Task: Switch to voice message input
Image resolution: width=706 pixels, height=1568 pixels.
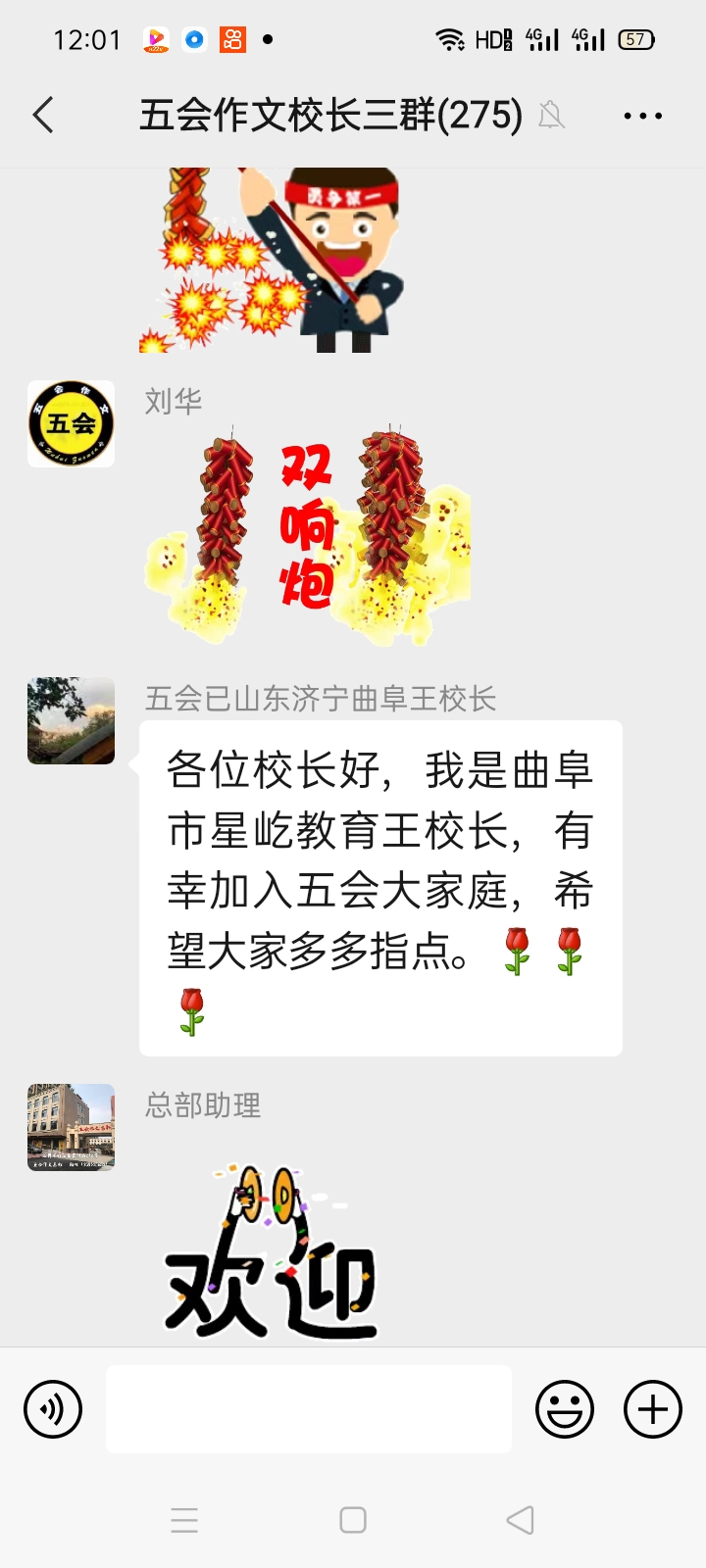Action: [53, 1409]
